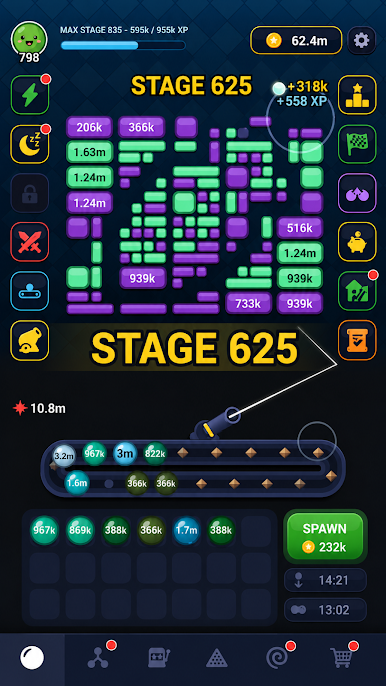Viewport: 386px width, 686px height.
Task: Switch to the spiral tab
Action: click(277, 658)
